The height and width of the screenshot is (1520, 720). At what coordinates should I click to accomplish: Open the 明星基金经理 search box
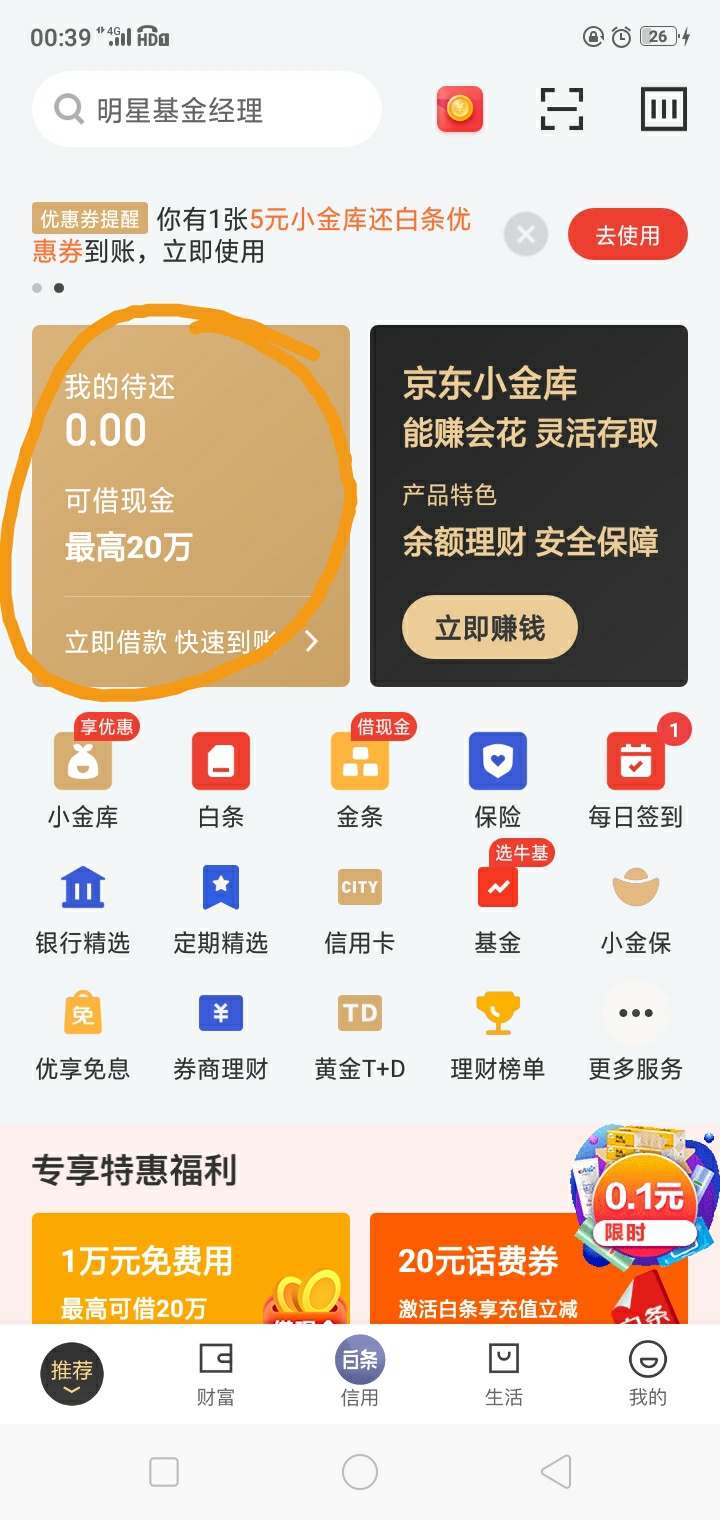click(x=207, y=110)
